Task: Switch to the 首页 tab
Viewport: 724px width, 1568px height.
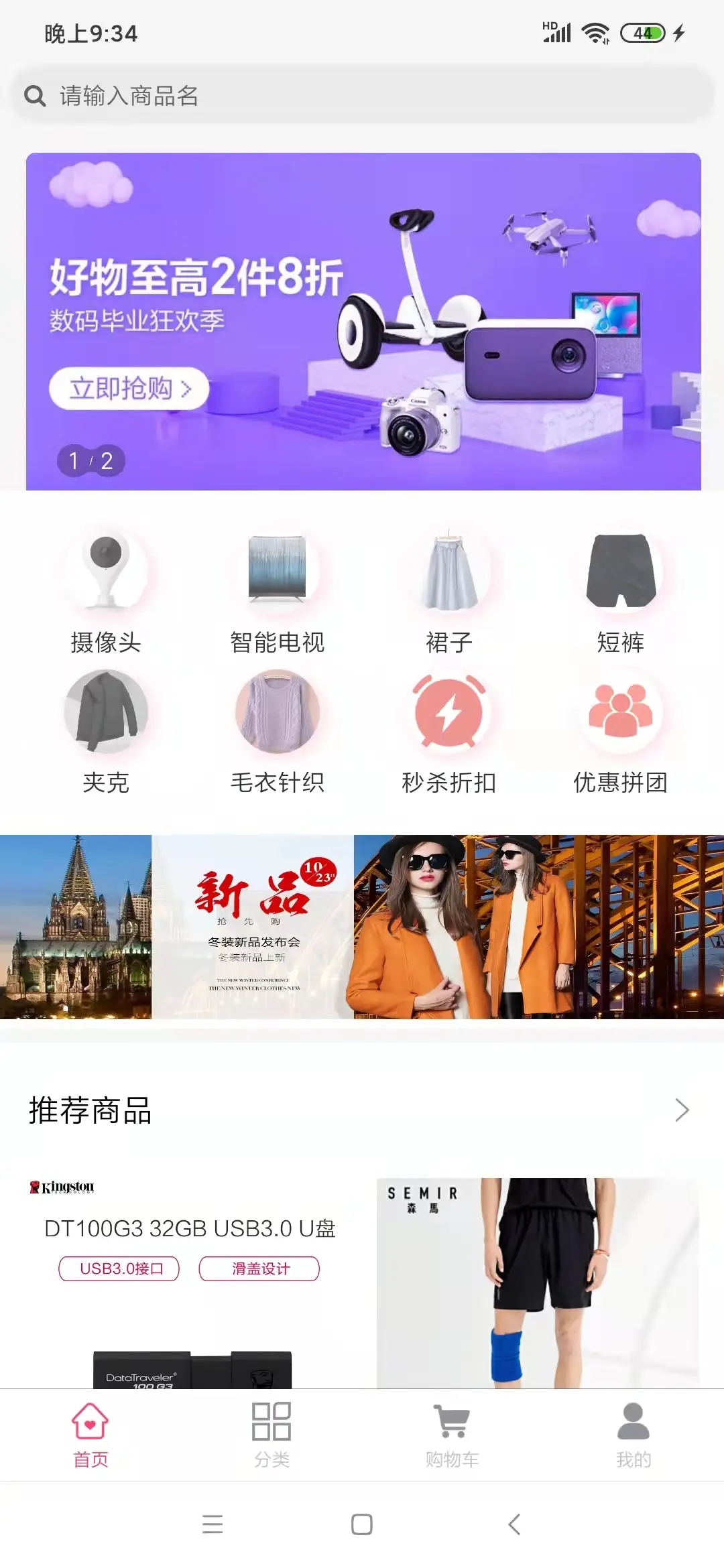Action: pos(90,1435)
